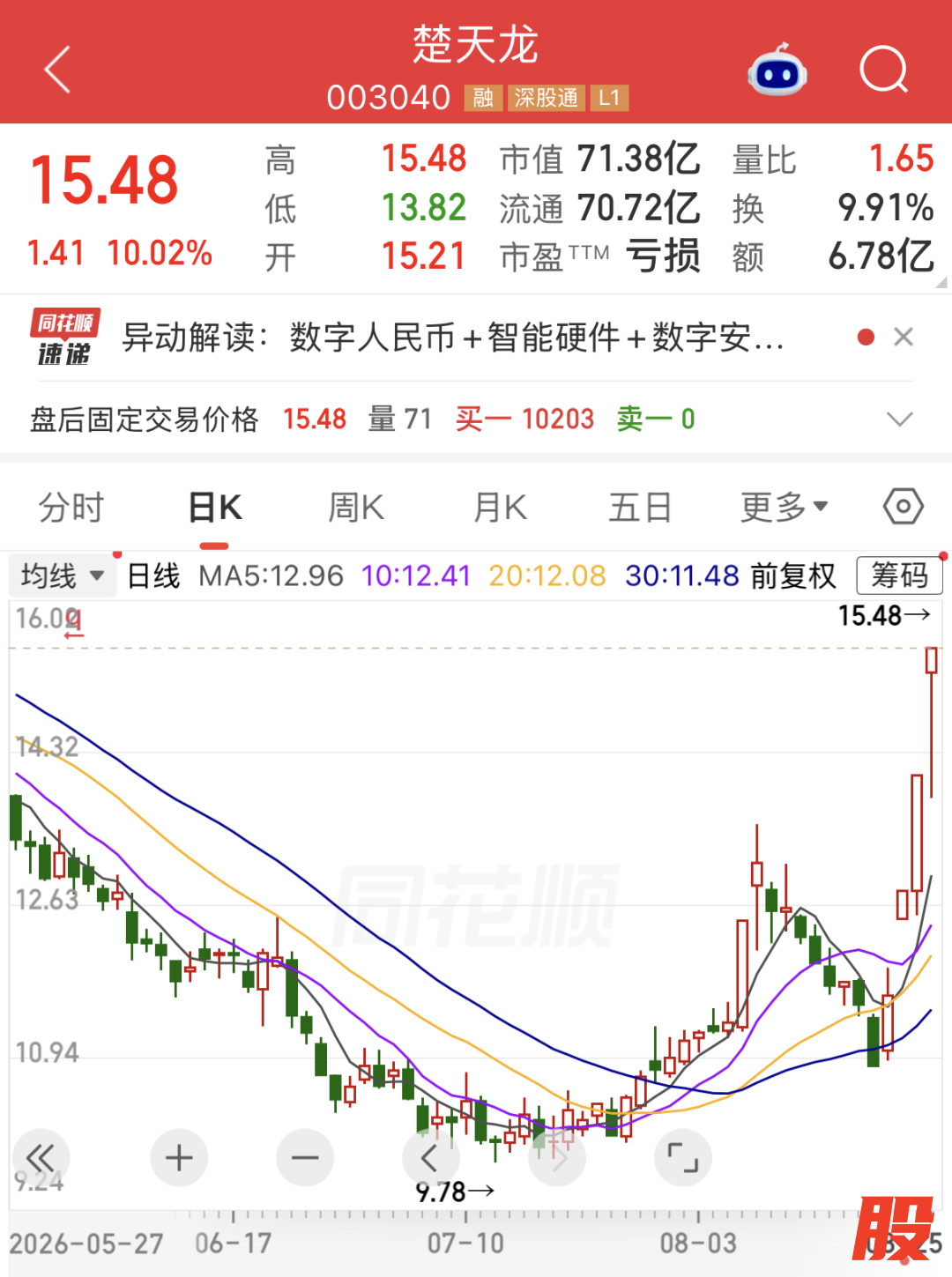Open chart settings hexagon icon

tap(904, 507)
